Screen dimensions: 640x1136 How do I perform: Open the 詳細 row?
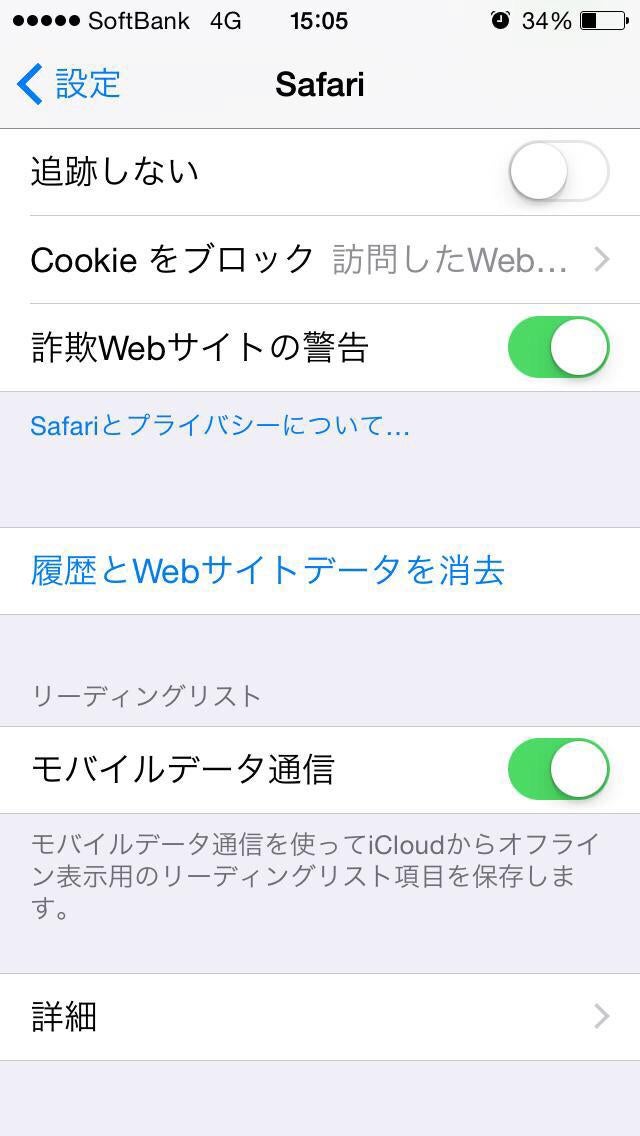320,1017
